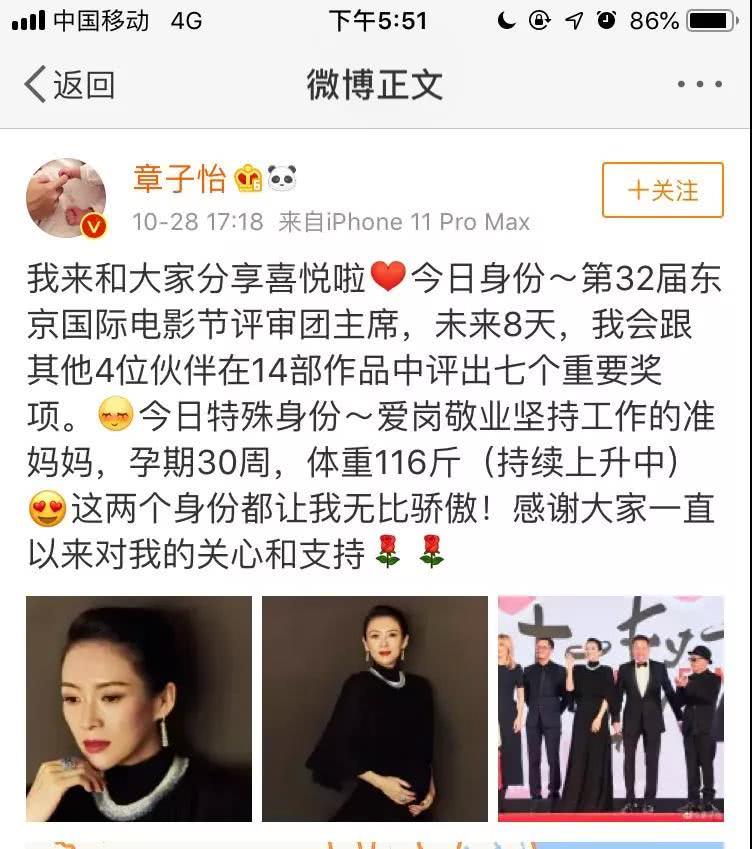The height and width of the screenshot is (849, 752).
Task: Go back via the 返回 button
Action: point(68,85)
